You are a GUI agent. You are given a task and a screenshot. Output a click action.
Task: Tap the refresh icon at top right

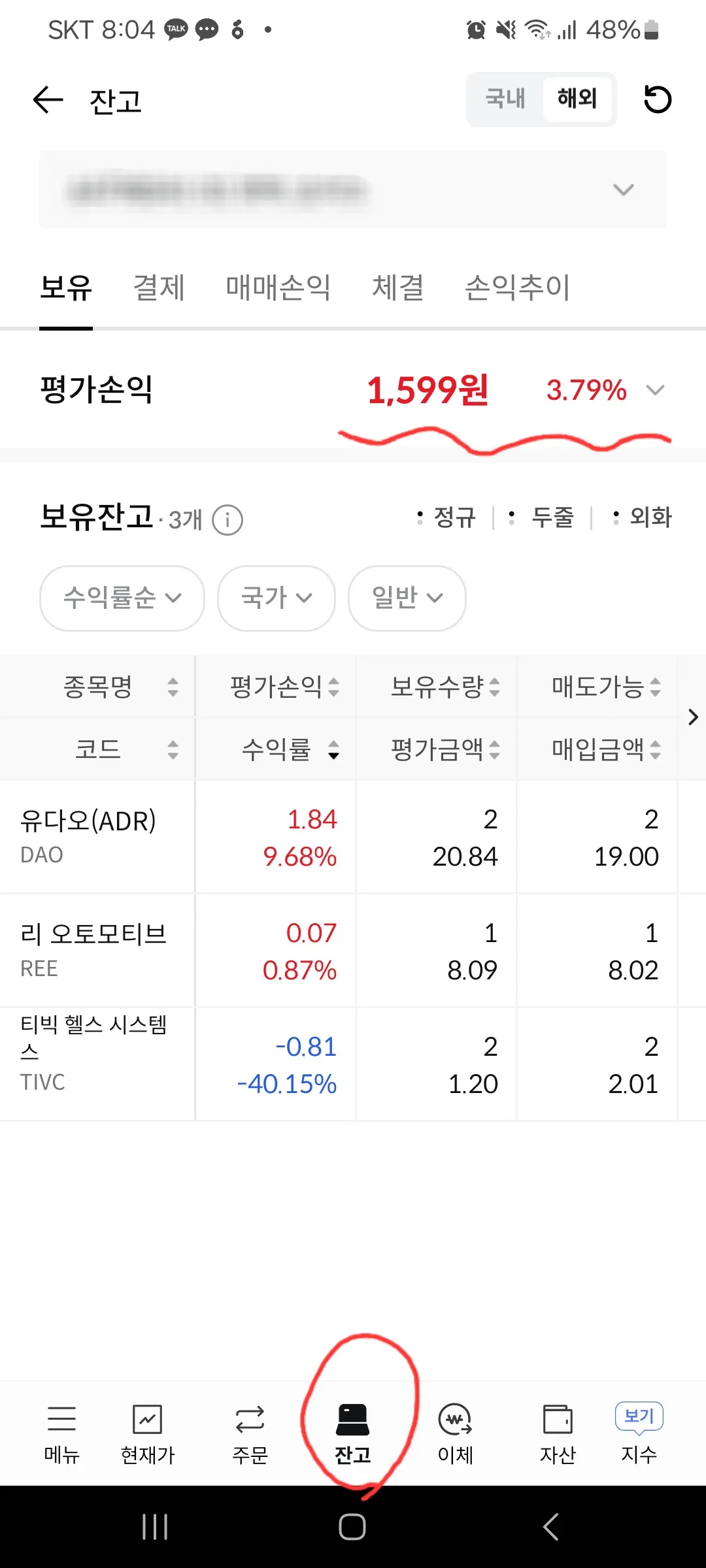coord(658,99)
